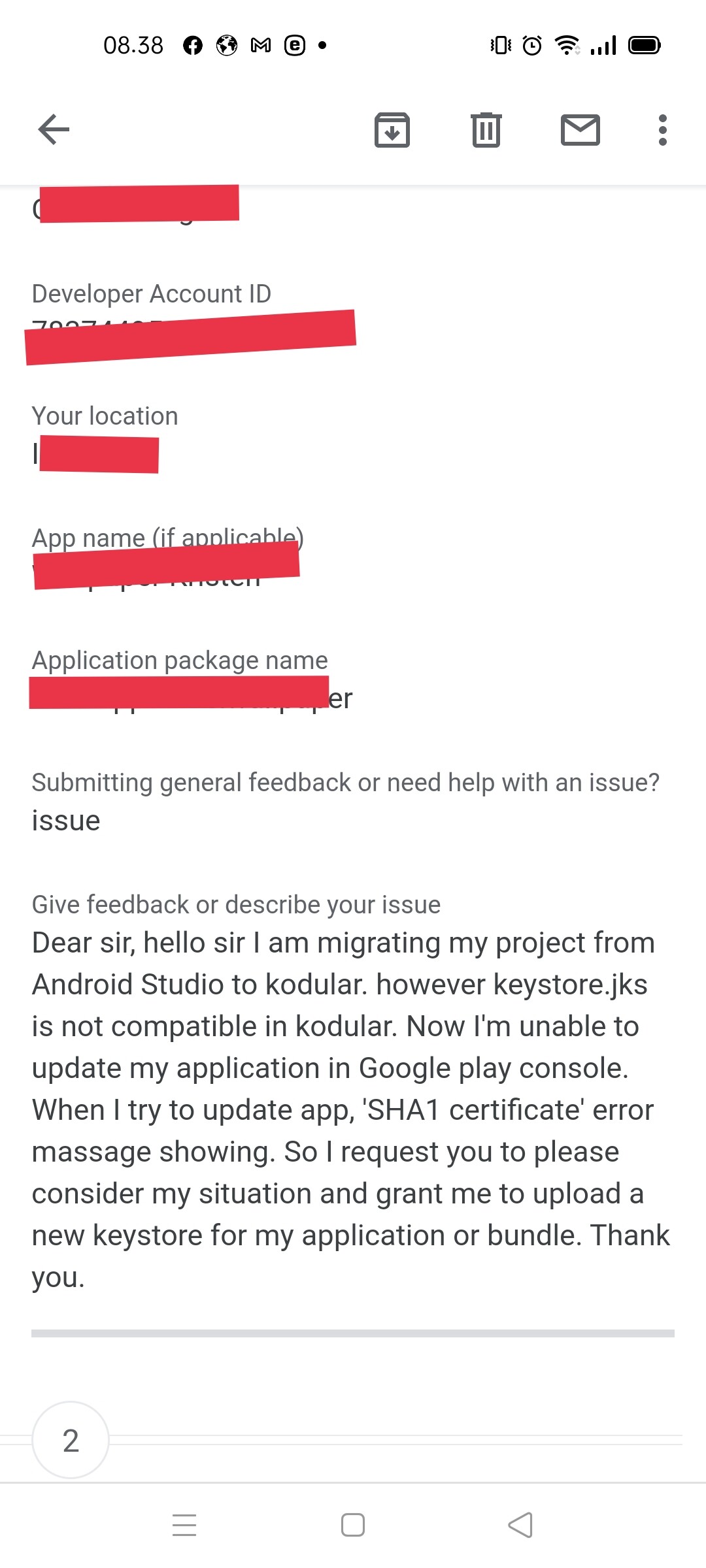706x1568 pixels.
Task: Tap the 'Application package name' text
Action: pos(179,660)
